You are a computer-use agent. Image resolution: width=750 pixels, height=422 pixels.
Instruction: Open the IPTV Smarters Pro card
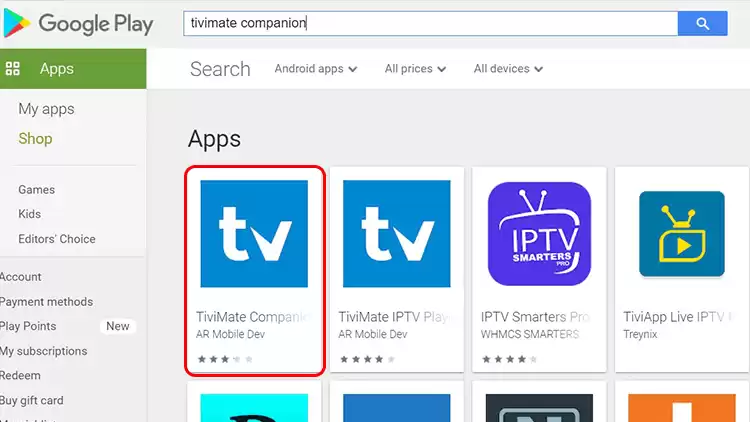[539, 270]
